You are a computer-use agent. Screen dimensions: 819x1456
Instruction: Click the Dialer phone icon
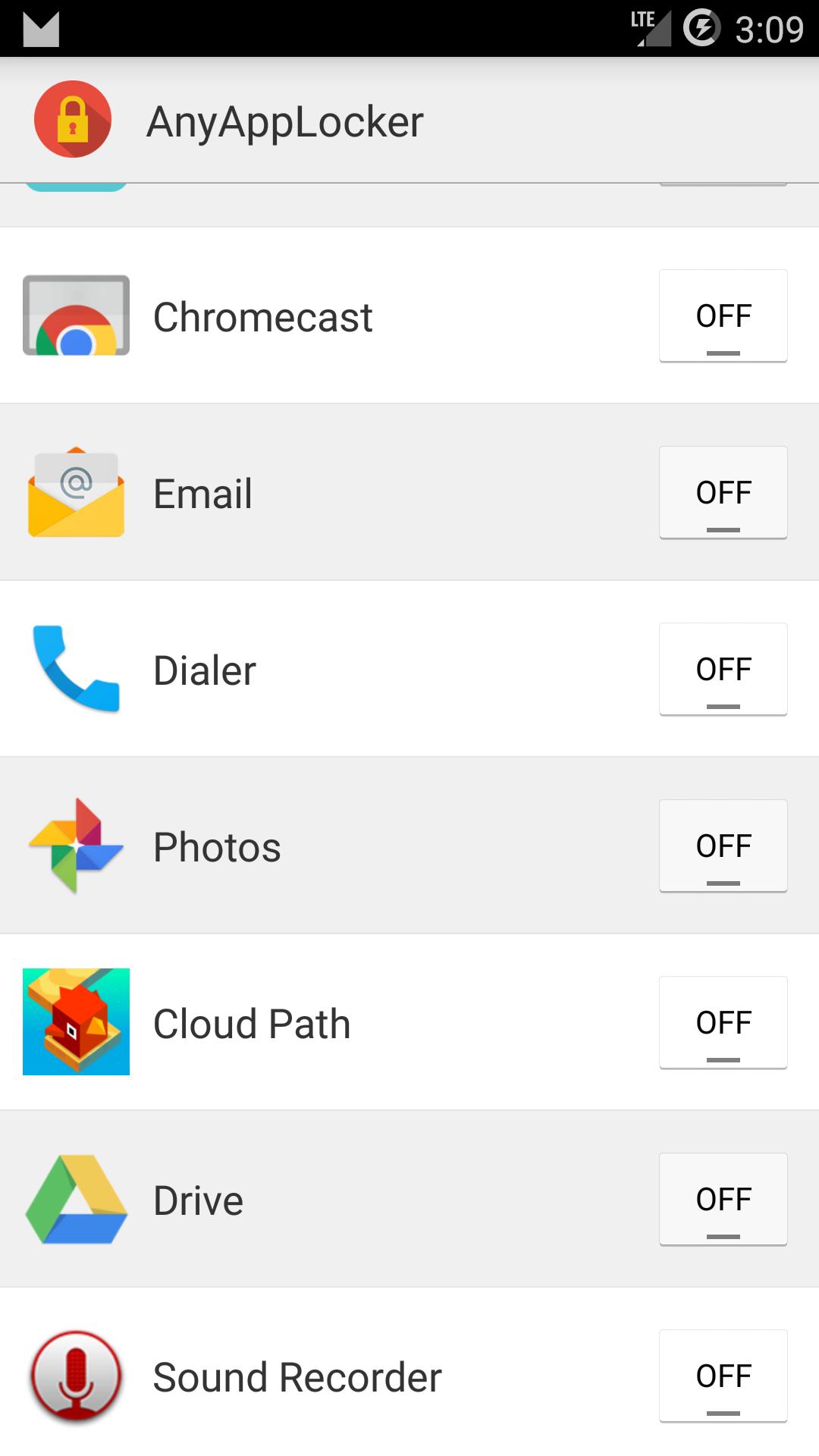(x=76, y=669)
